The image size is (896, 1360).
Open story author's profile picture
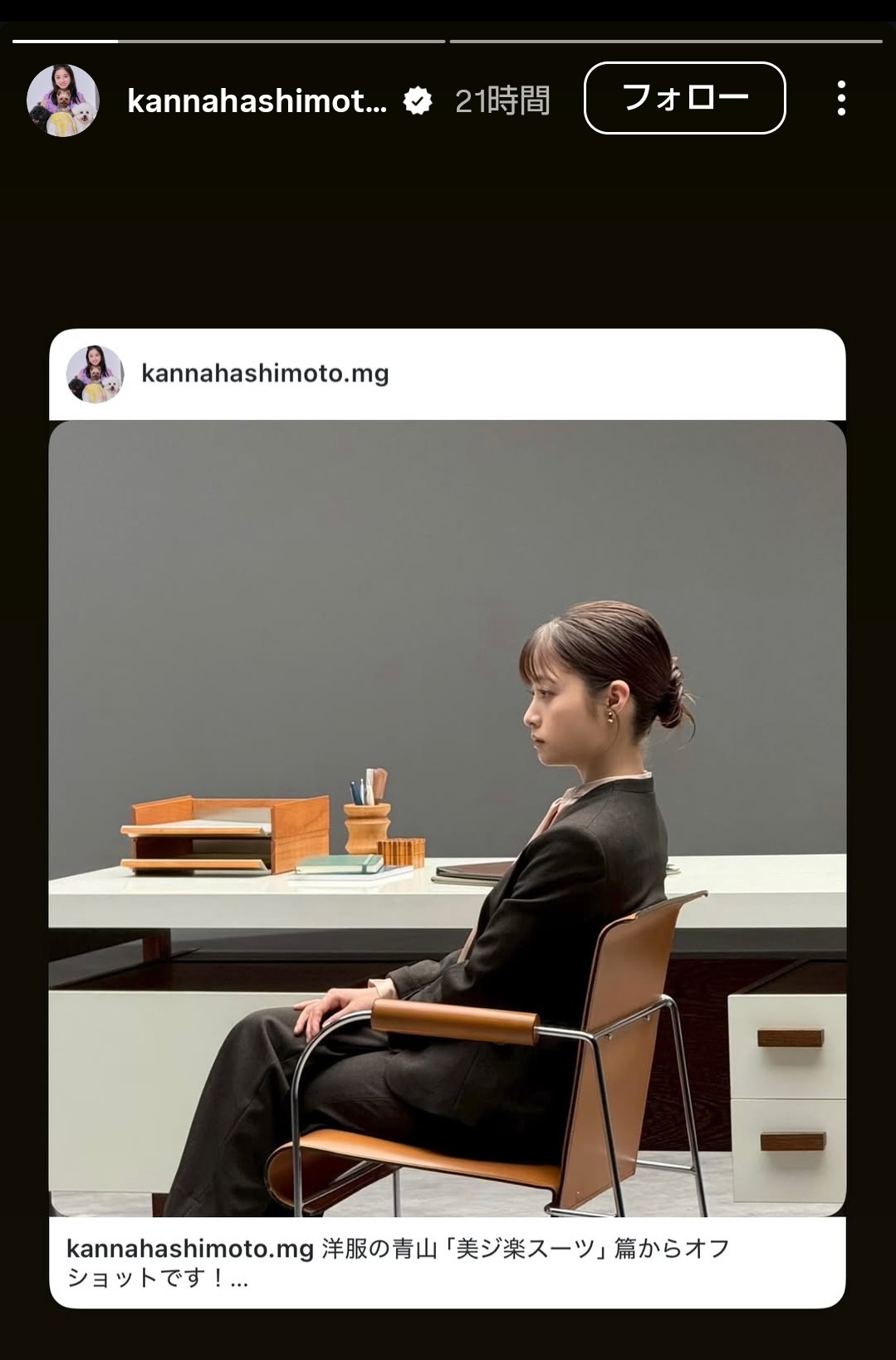[63, 100]
